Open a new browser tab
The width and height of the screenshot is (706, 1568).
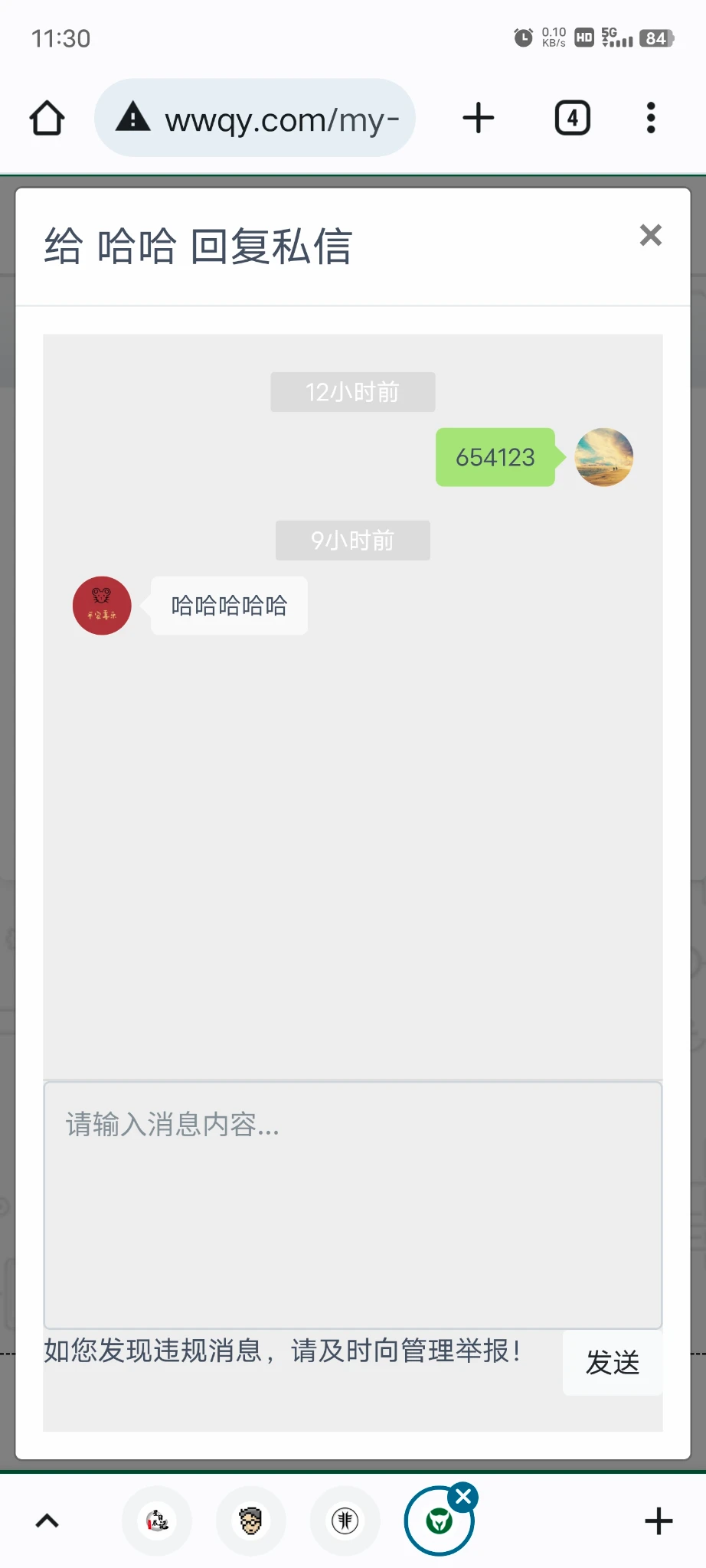(x=479, y=118)
